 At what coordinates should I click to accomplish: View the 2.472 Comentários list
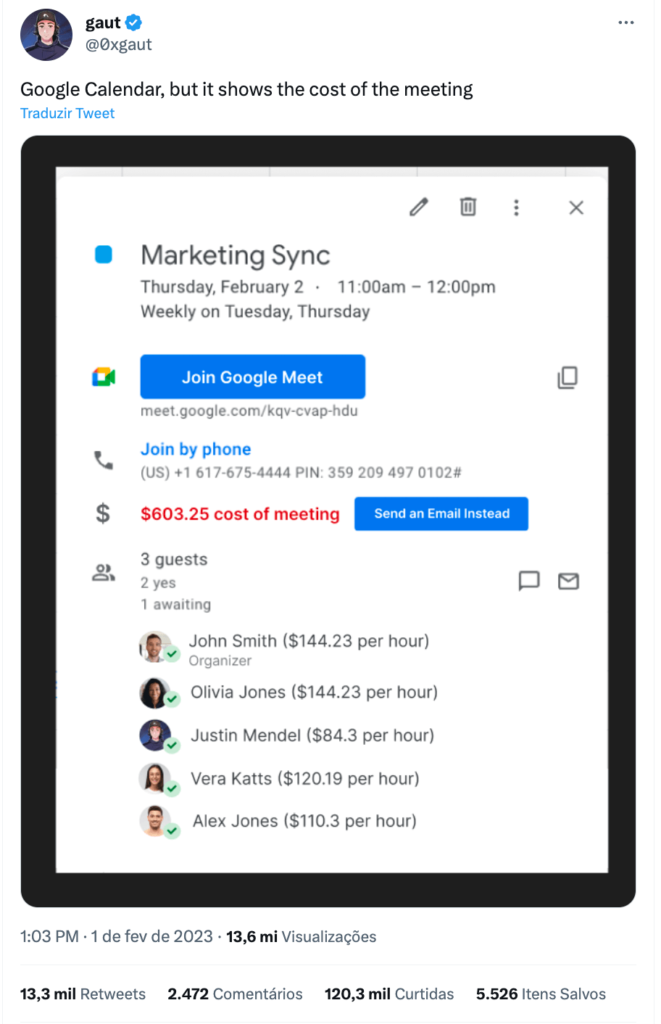click(x=235, y=994)
